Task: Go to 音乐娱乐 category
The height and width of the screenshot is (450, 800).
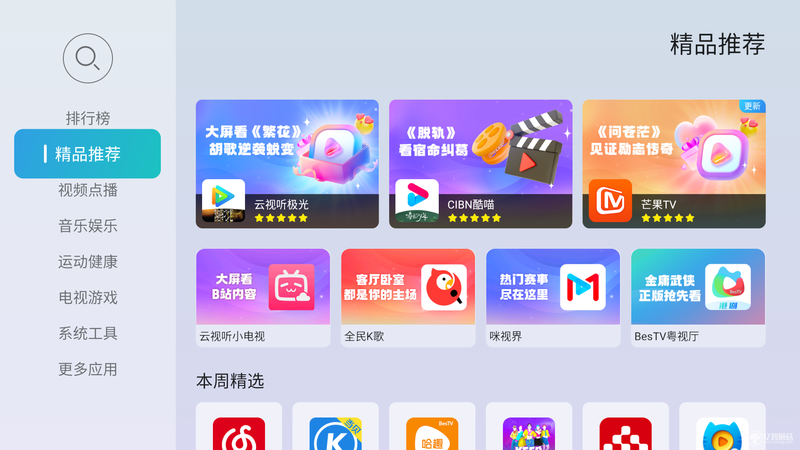Action: coord(88,226)
